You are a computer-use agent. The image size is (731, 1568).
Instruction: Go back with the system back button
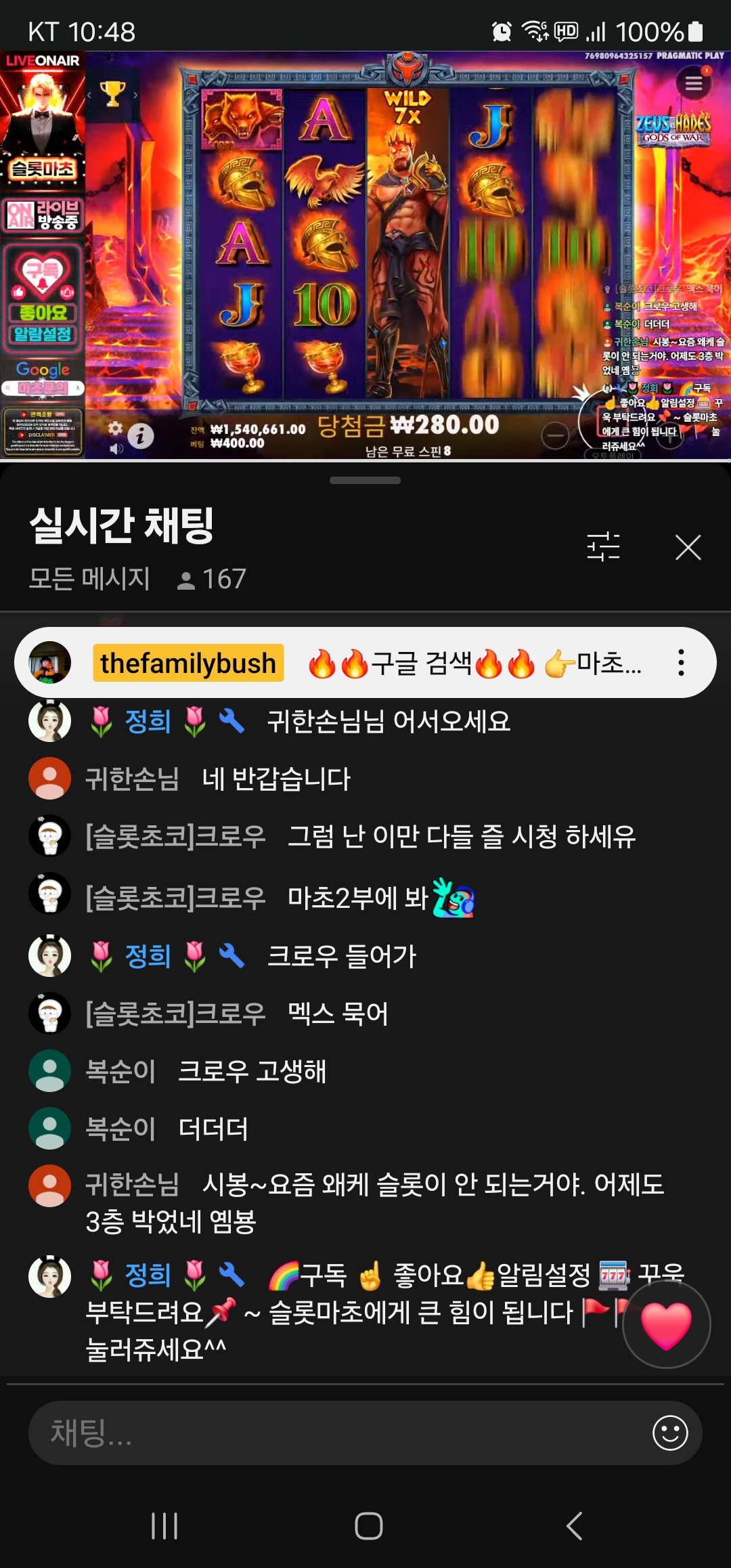click(x=574, y=1526)
